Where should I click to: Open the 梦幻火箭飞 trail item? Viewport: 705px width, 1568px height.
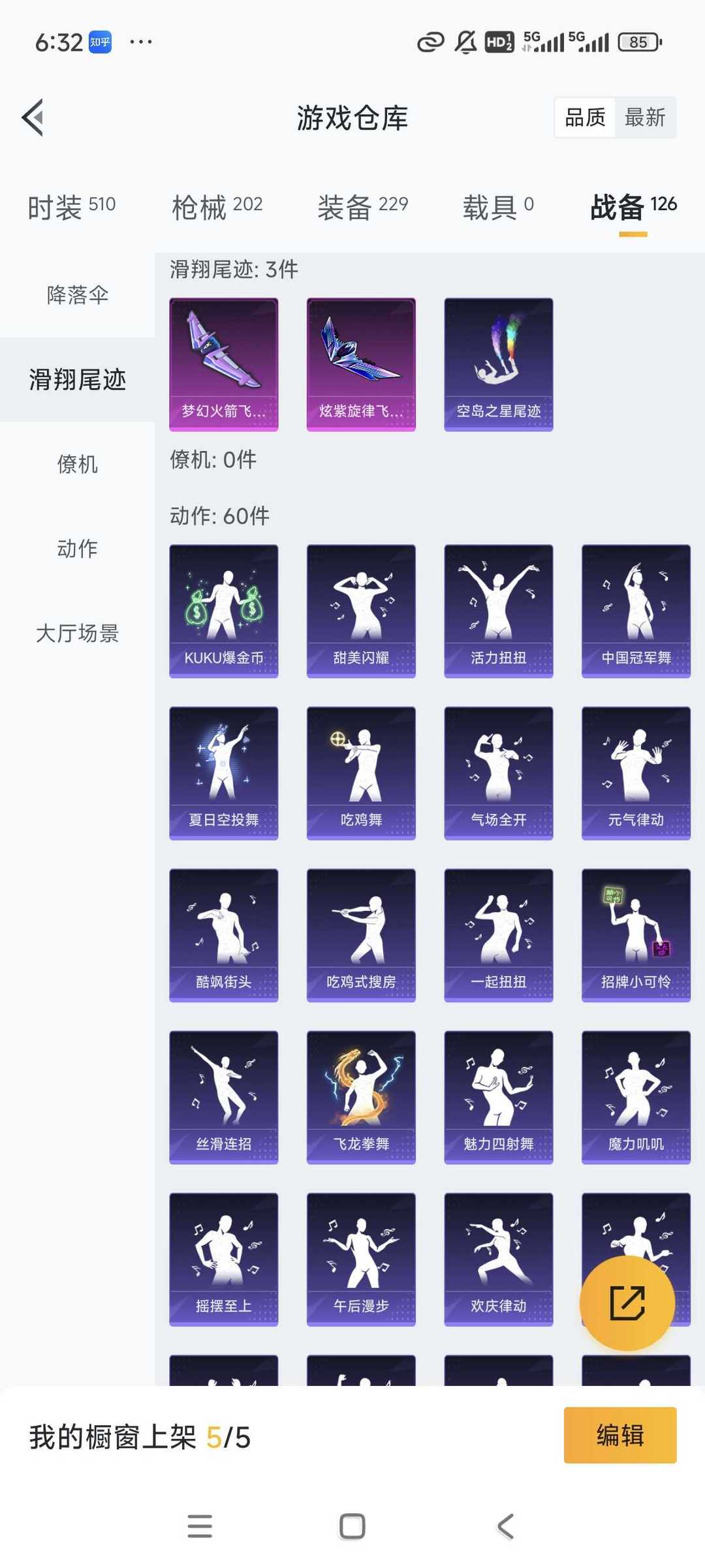pos(224,364)
